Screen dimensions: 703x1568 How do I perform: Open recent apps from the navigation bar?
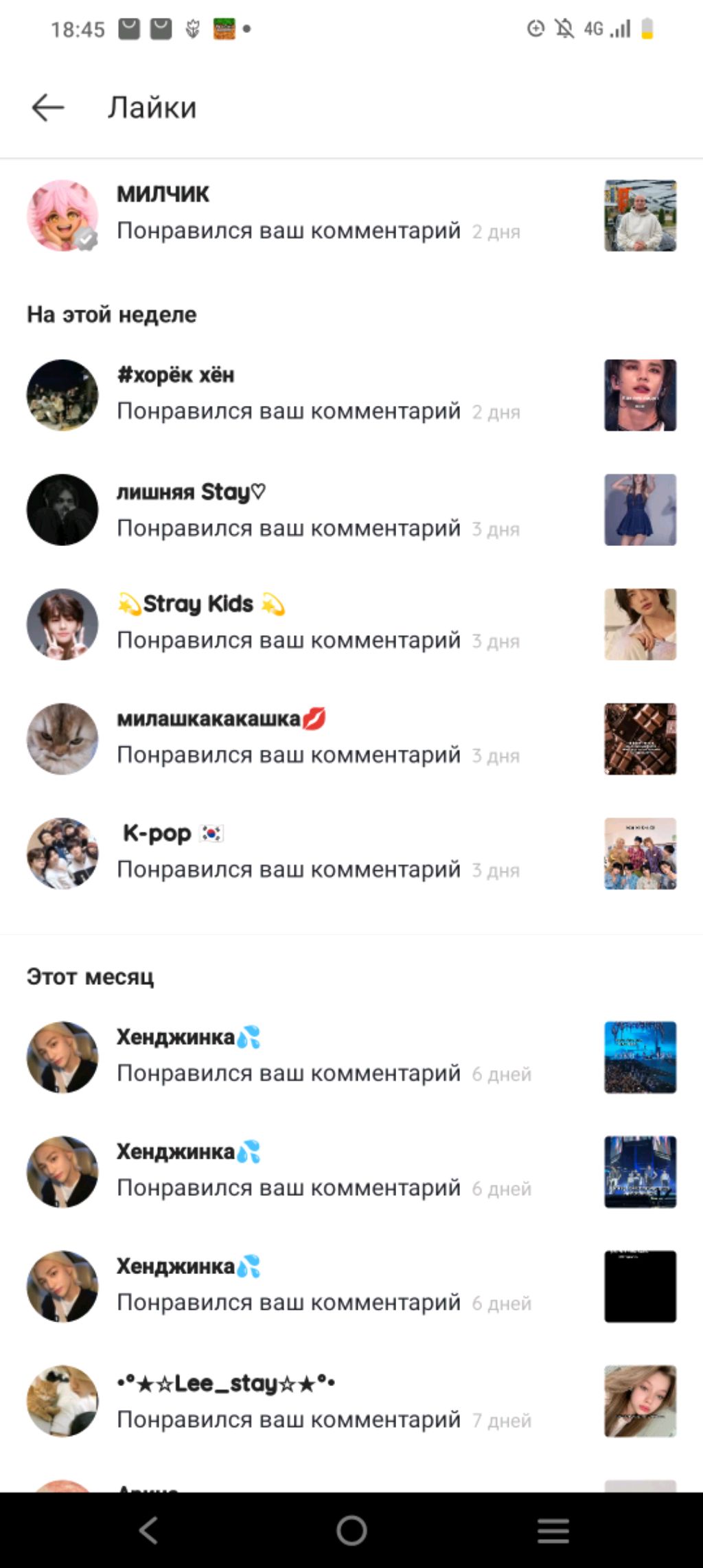click(553, 1530)
